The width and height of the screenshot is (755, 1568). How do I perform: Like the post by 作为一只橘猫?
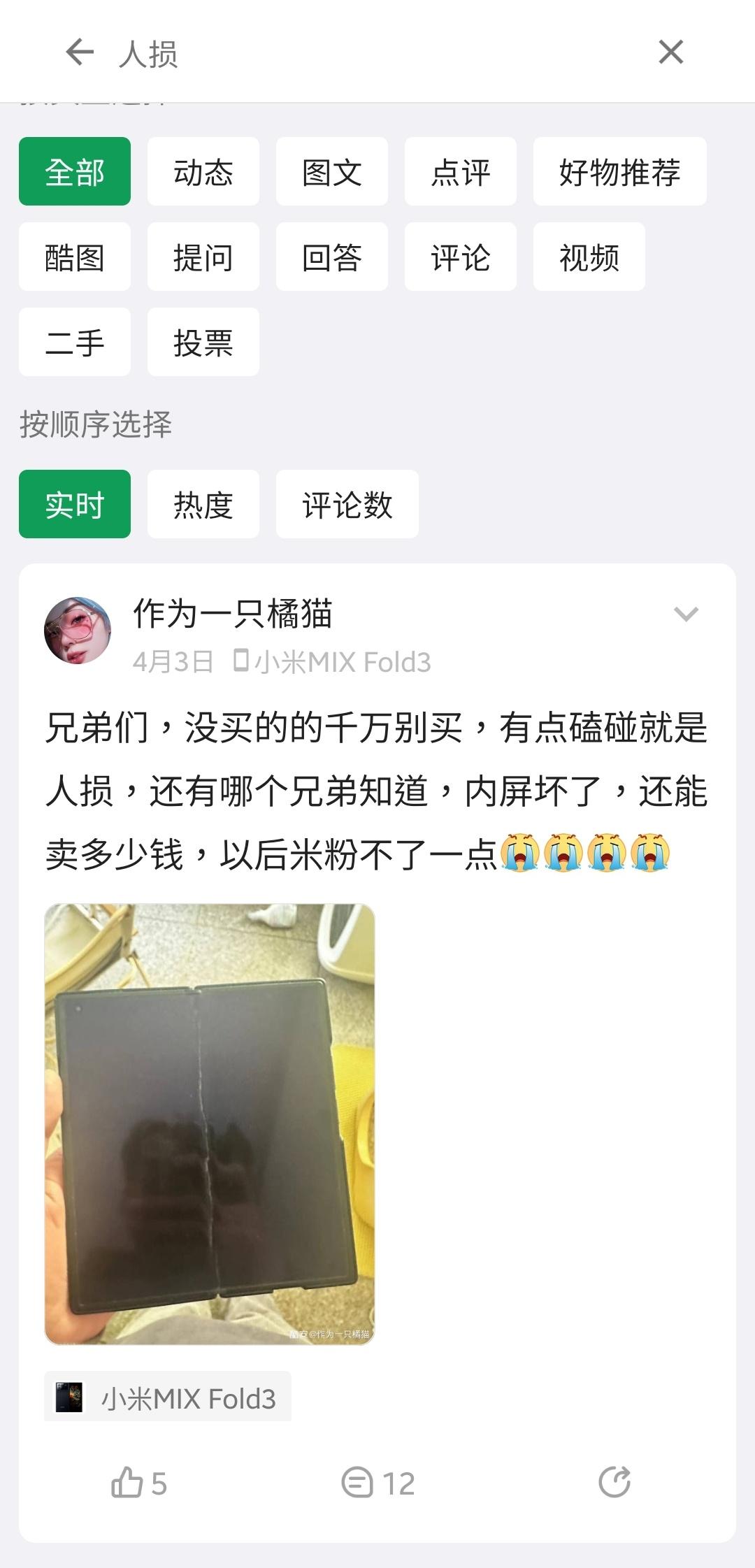pyautogui.click(x=138, y=1482)
